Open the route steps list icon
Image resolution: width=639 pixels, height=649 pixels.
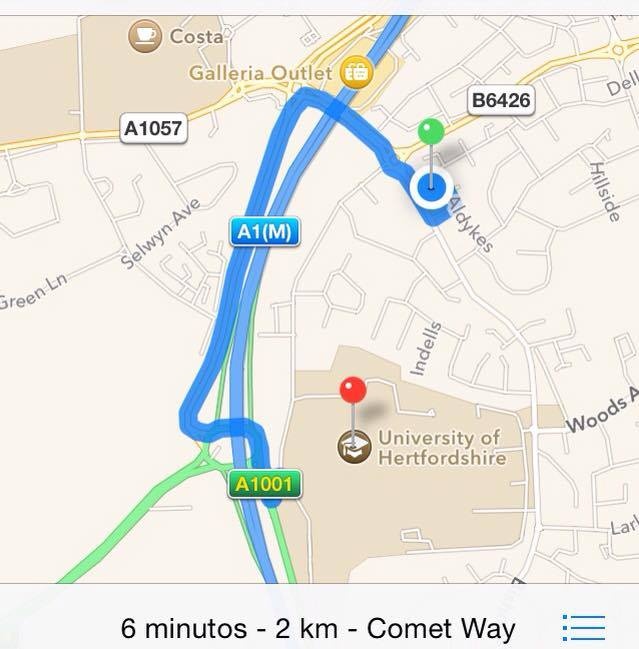coord(584,627)
